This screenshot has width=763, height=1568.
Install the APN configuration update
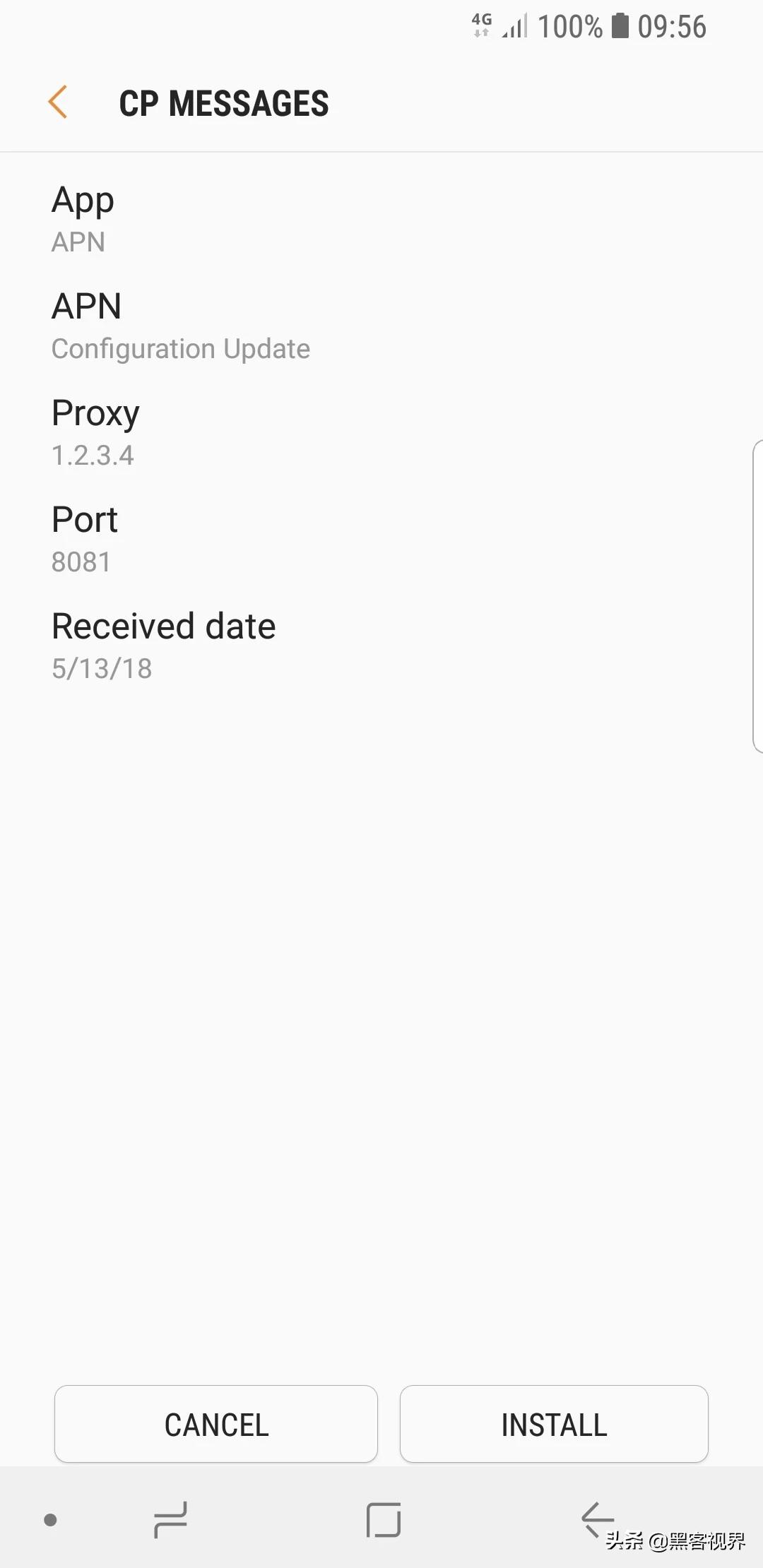click(554, 1424)
